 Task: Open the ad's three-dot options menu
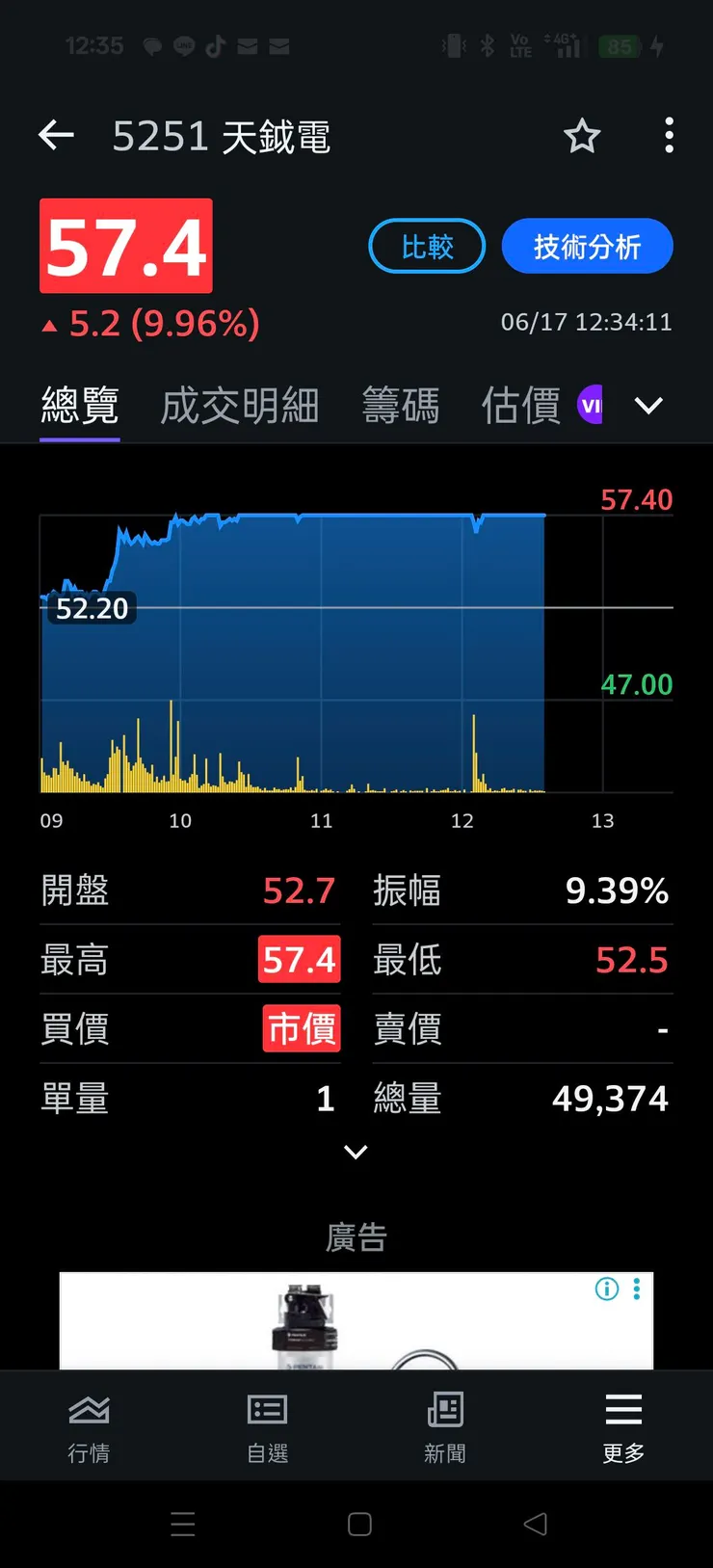[x=635, y=1289]
